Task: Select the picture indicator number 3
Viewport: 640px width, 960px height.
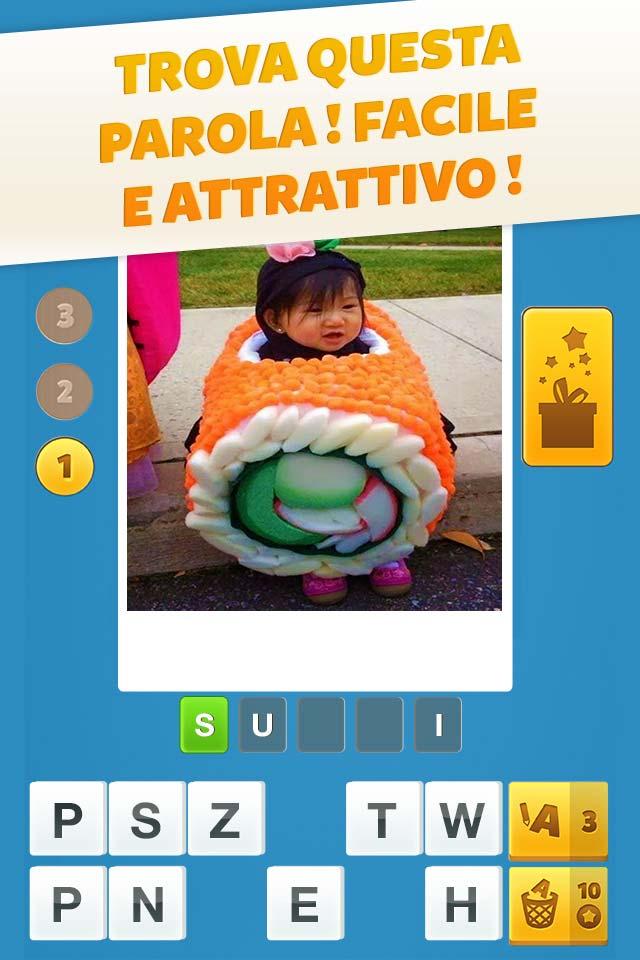Action: 64,317
